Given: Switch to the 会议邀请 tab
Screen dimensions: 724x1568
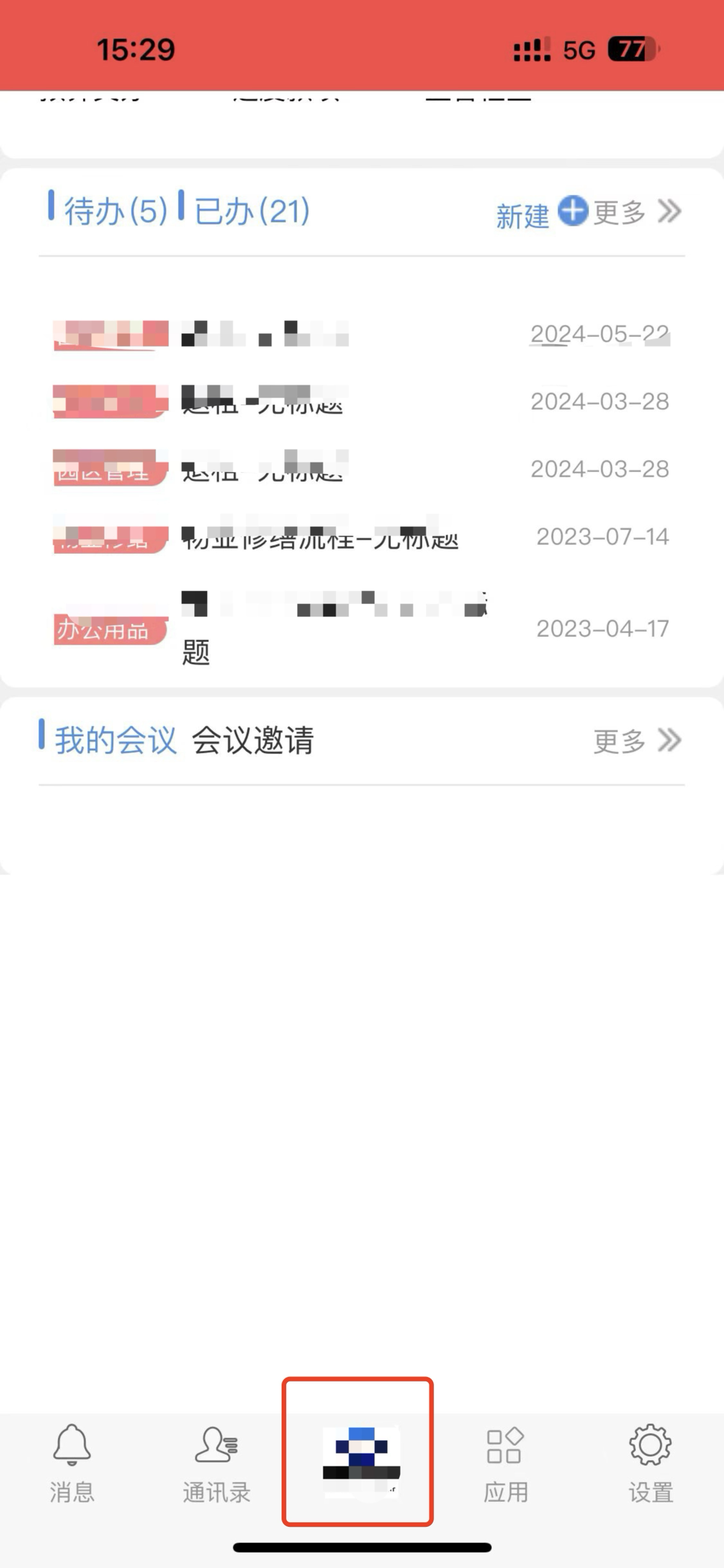Looking at the screenshot, I should point(253,740).
